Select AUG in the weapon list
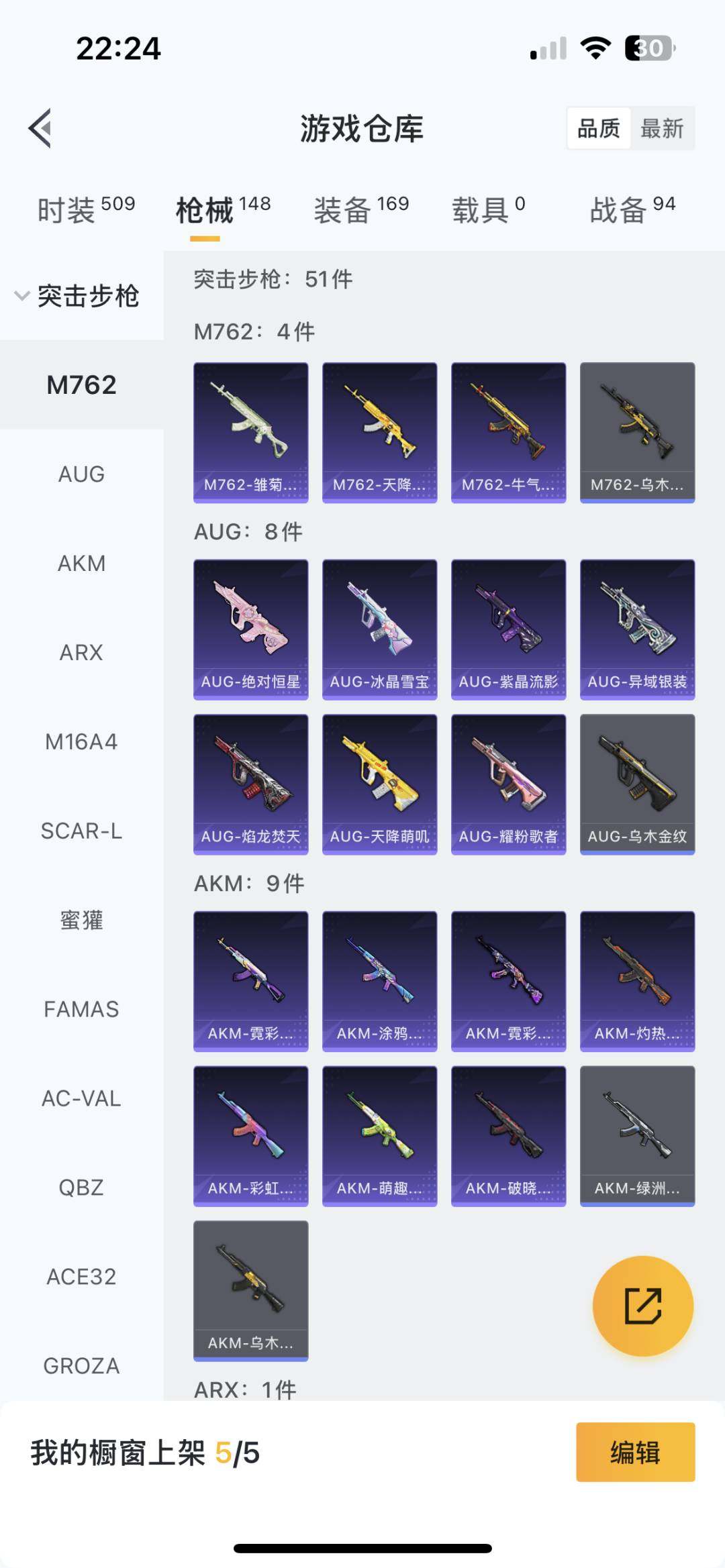The image size is (725, 1568). pyautogui.click(x=81, y=474)
